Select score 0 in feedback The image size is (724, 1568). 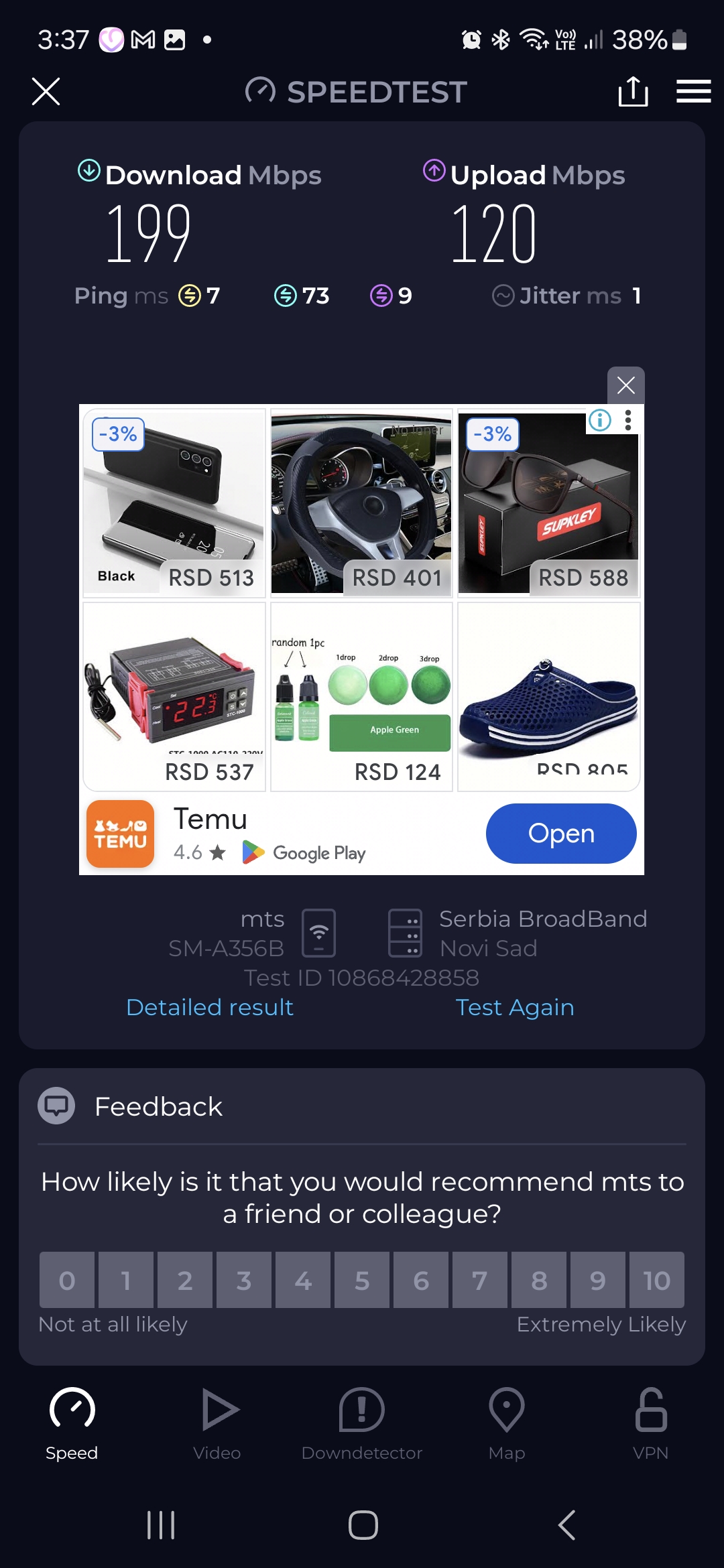[67, 1280]
